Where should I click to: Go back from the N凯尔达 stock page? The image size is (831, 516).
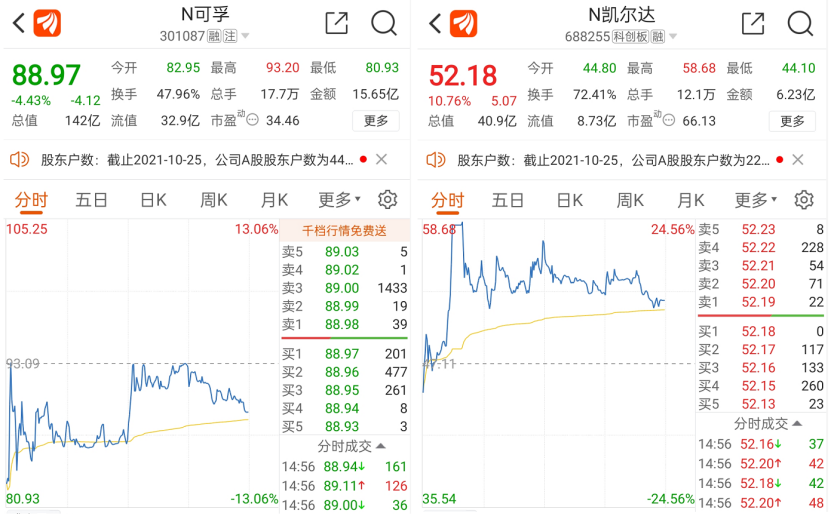pos(434,23)
